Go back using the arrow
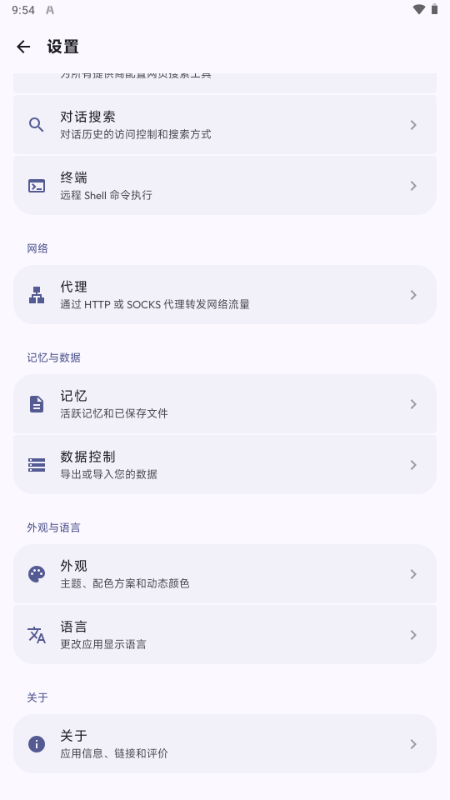 (23, 47)
